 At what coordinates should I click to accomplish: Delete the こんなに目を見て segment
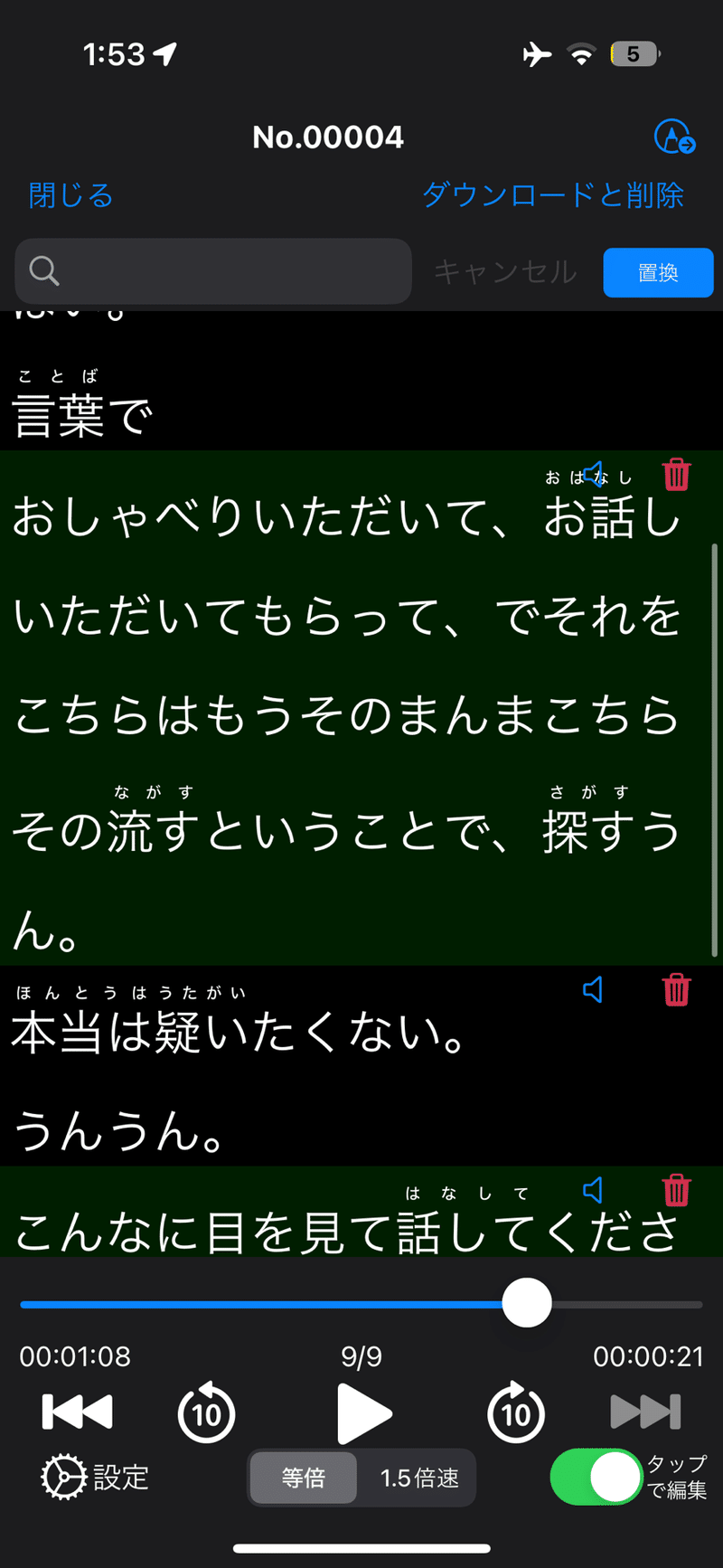tap(677, 1190)
